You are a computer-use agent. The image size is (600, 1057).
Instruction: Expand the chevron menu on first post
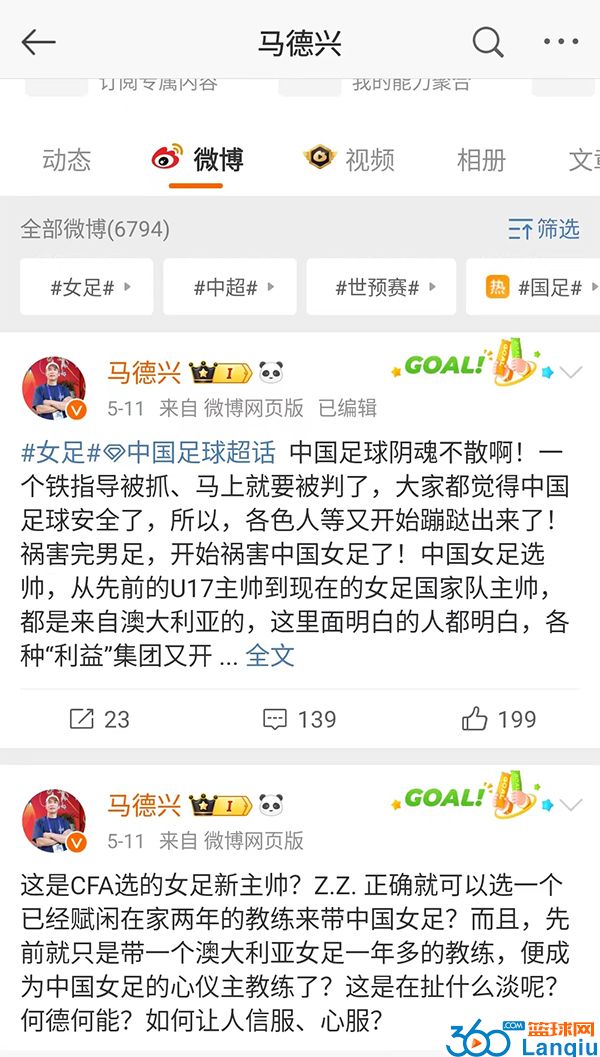click(x=571, y=372)
